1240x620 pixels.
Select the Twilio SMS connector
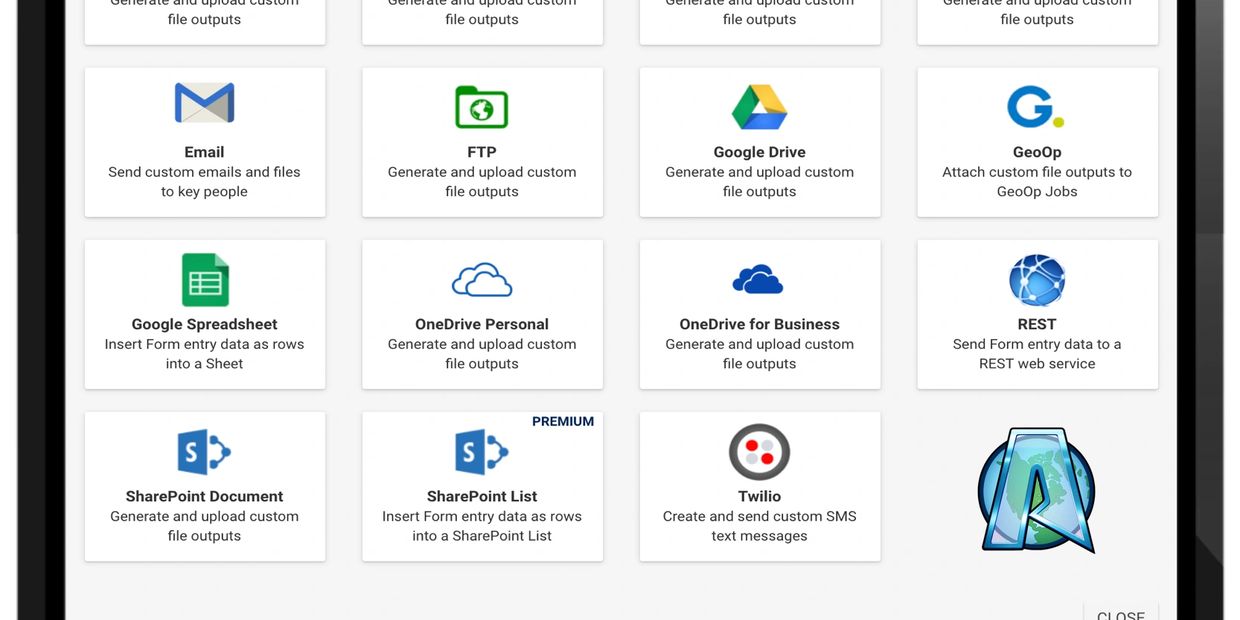(759, 486)
